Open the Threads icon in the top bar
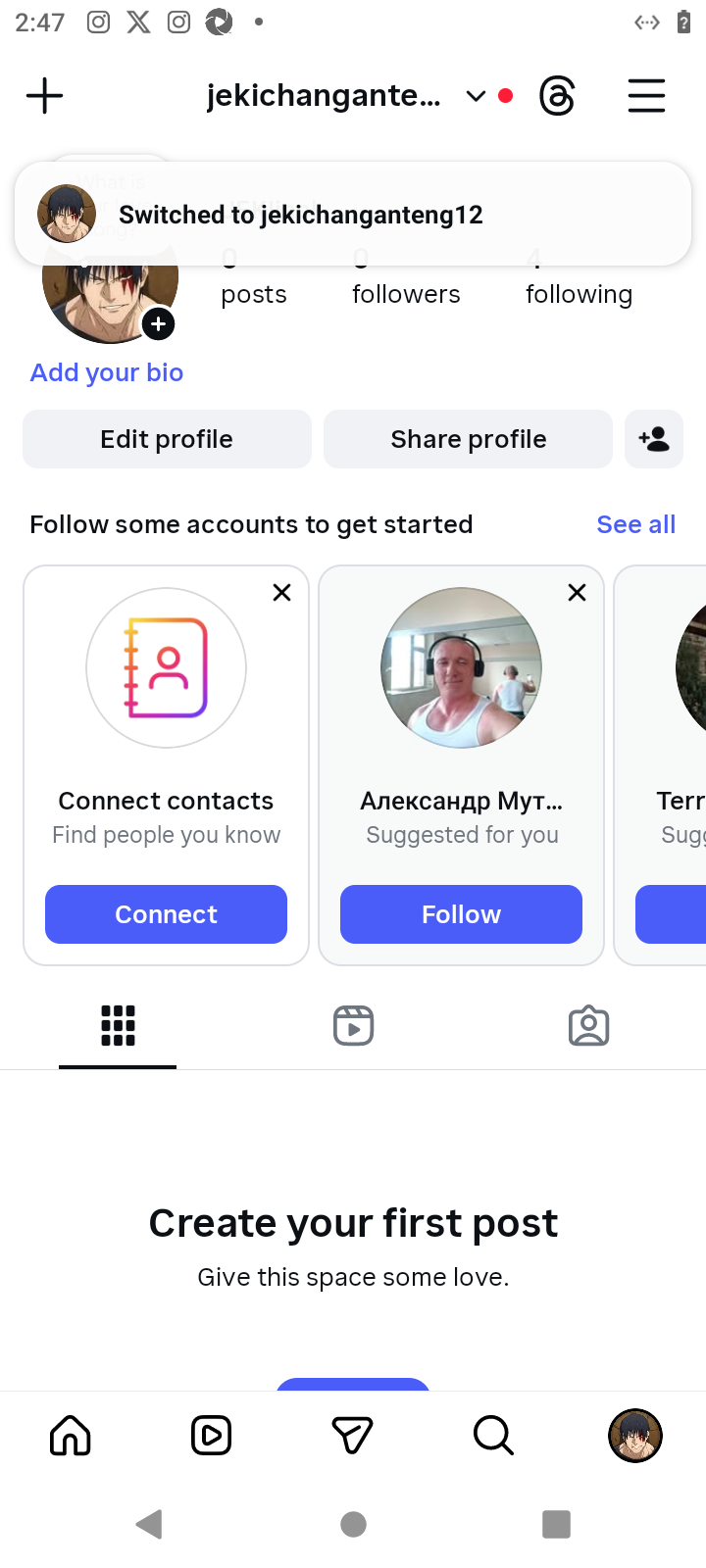Viewport: 706px width, 1568px height. pos(557,96)
